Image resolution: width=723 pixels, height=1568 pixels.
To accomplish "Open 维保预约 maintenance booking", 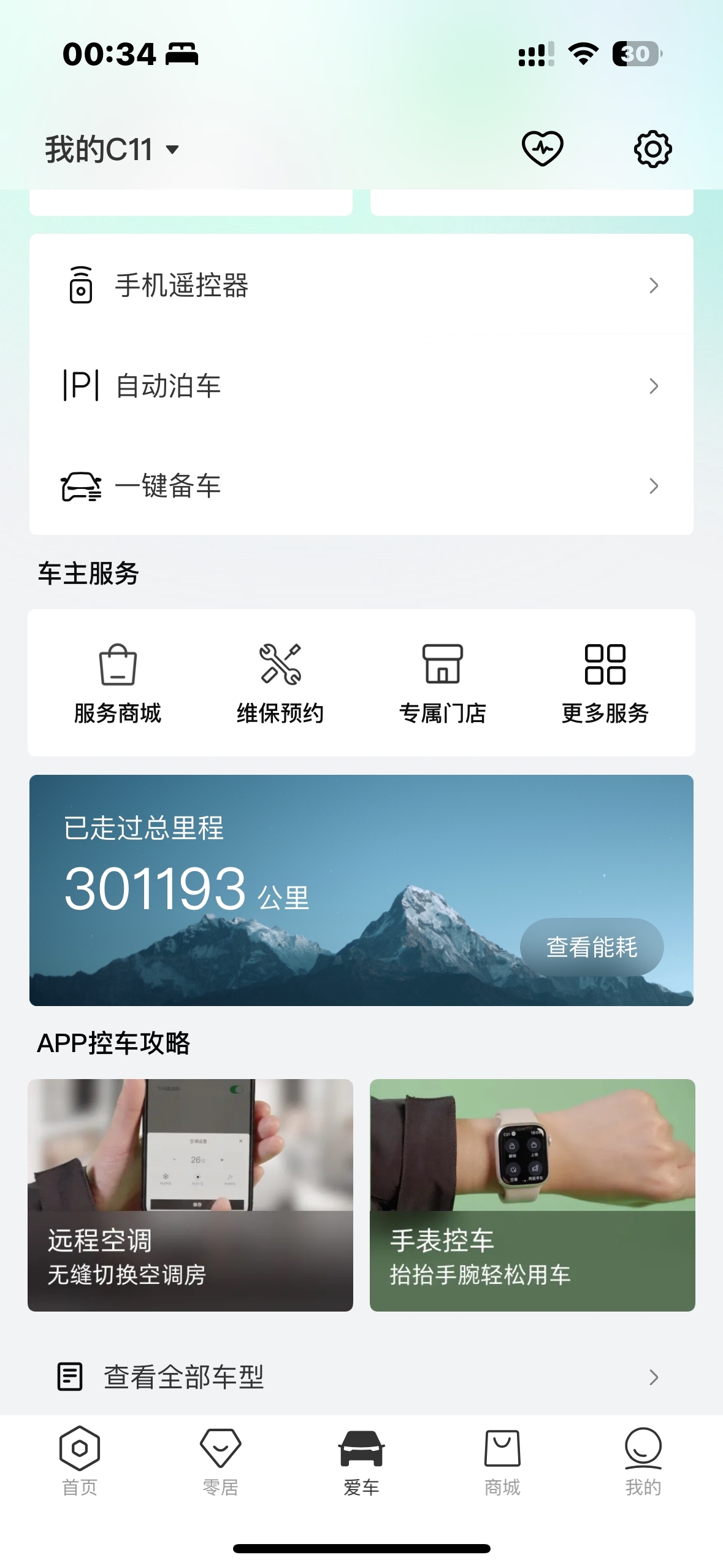I will 280,683.
